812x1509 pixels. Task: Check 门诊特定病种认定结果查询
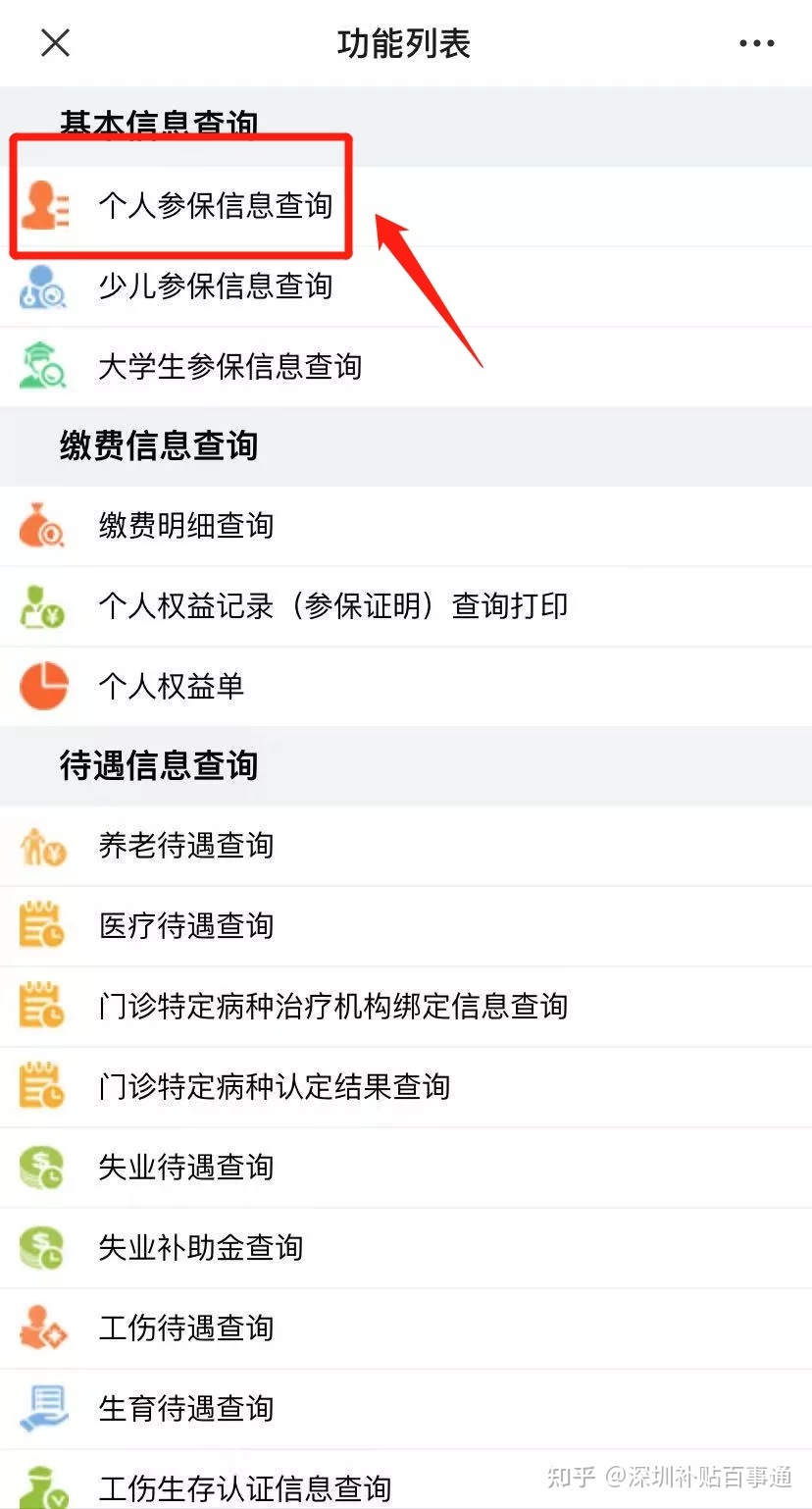[406, 1087]
